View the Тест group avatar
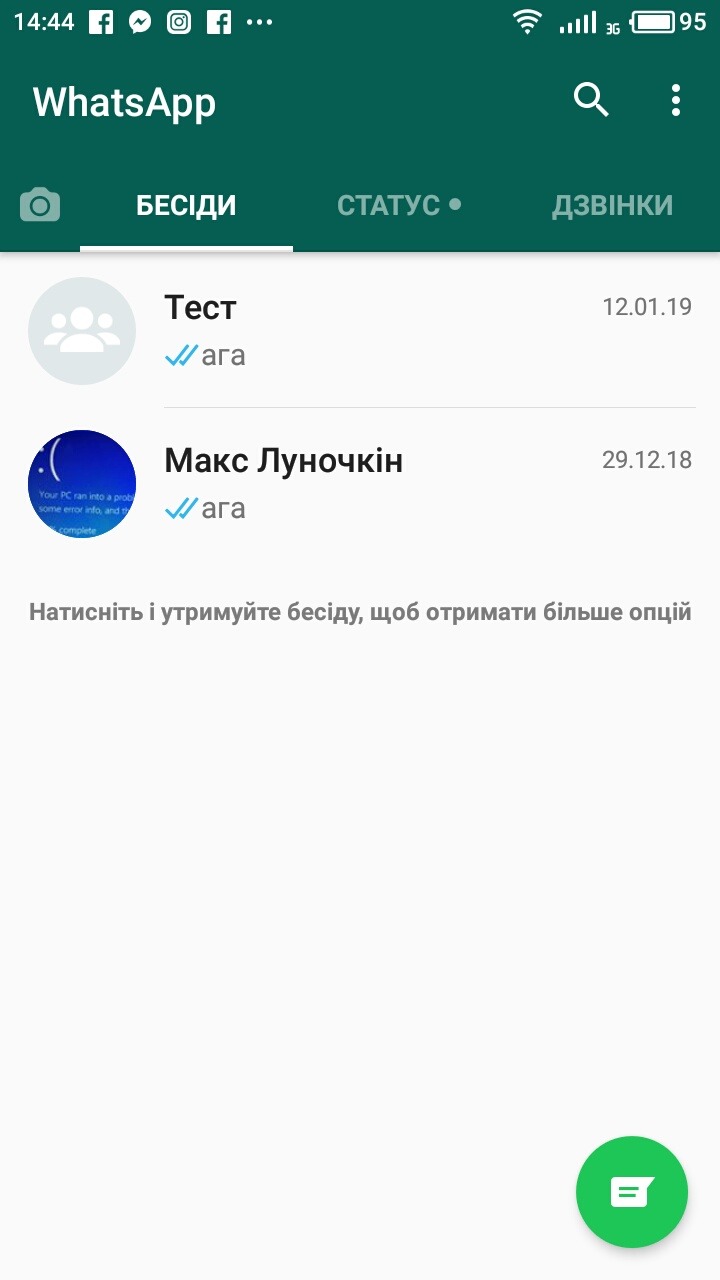Image resolution: width=720 pixels, height=1280 pixels. 82,331
